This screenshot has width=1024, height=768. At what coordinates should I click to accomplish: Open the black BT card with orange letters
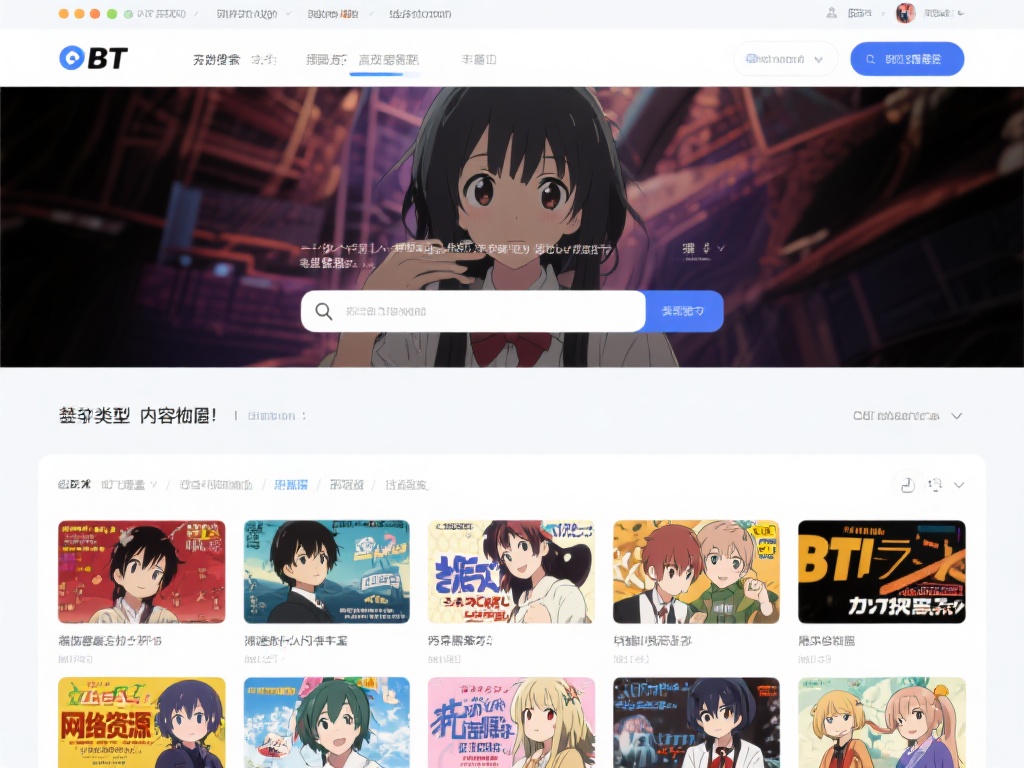[x=881, y=571]
